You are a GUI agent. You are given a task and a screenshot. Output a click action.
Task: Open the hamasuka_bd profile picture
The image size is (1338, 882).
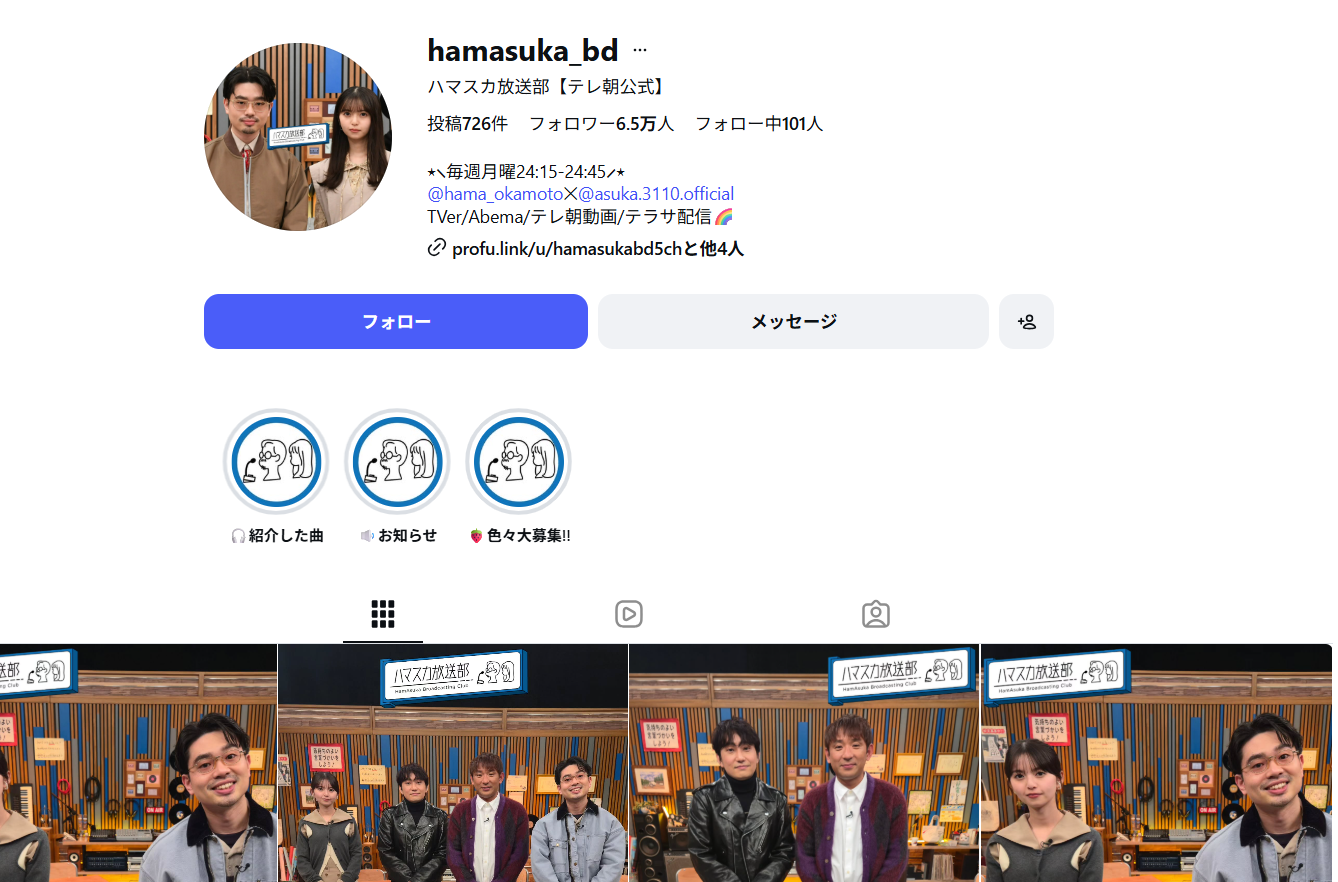pyautogui.click(x=298, y=137)
